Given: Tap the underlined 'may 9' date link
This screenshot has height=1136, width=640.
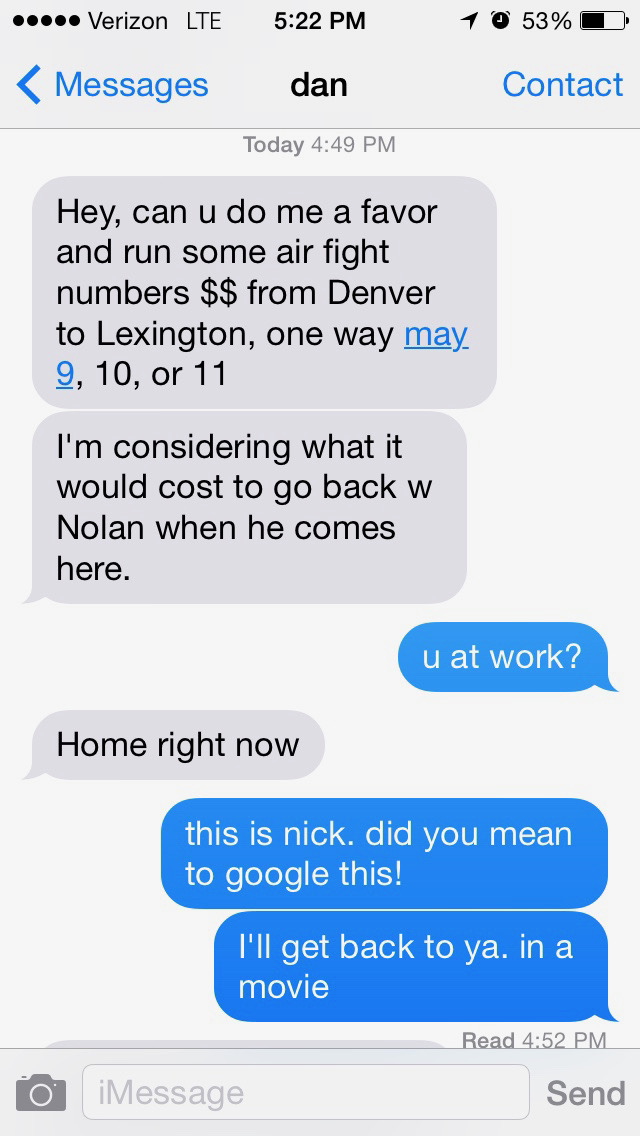Looking at the screenshot, I should (436, 334).
